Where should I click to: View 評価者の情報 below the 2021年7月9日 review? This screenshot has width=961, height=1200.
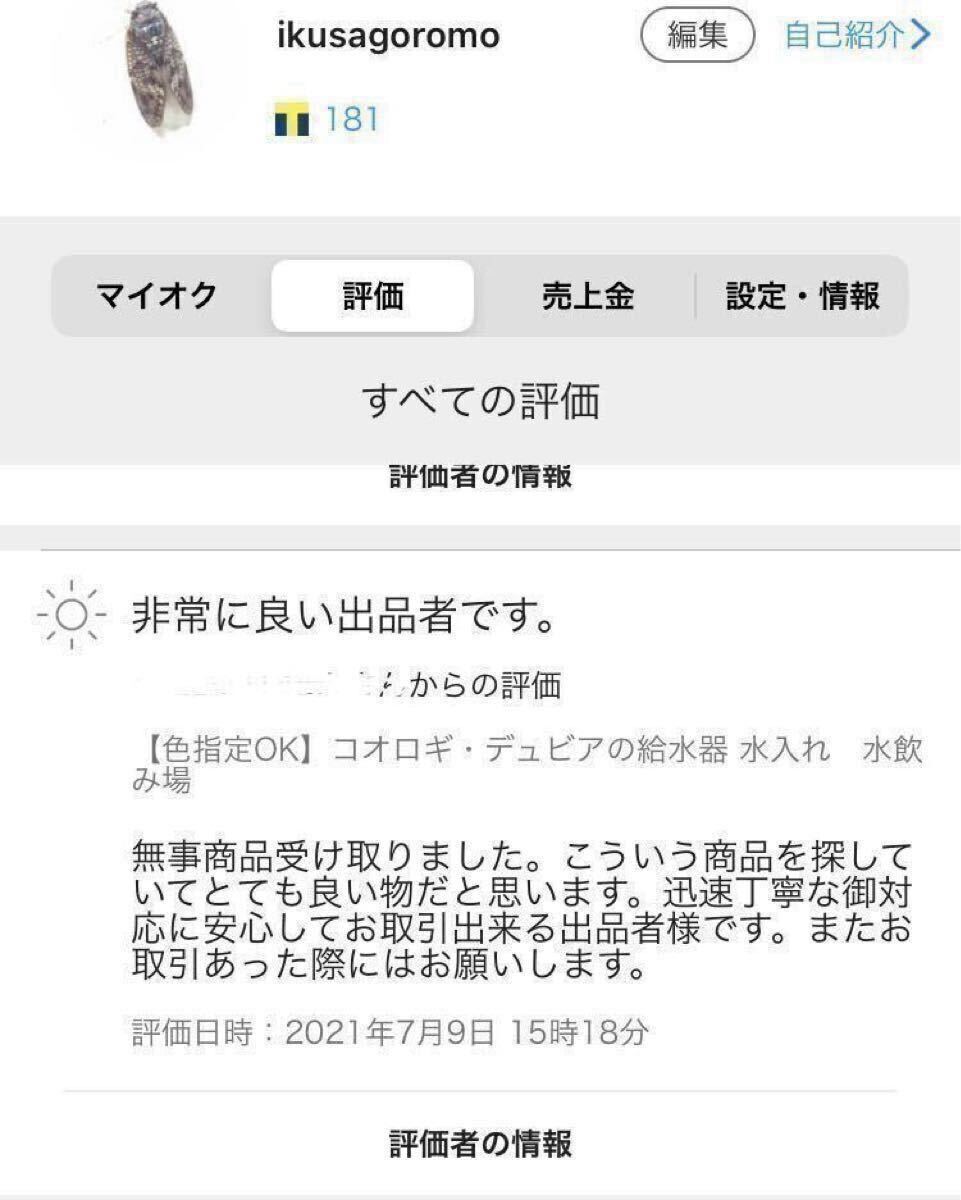click(480, 1143)
